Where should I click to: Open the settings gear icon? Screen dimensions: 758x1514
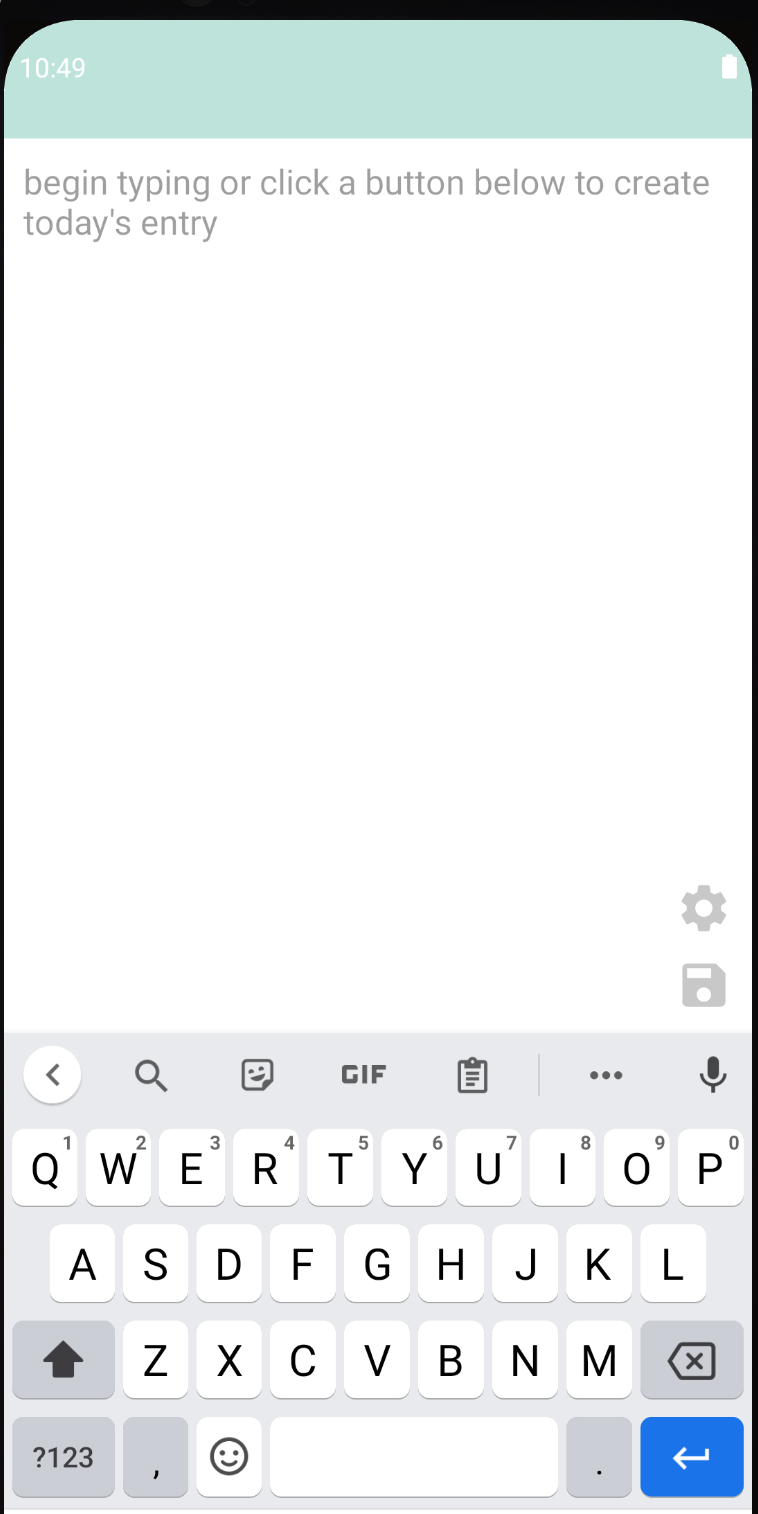point(703,908)
